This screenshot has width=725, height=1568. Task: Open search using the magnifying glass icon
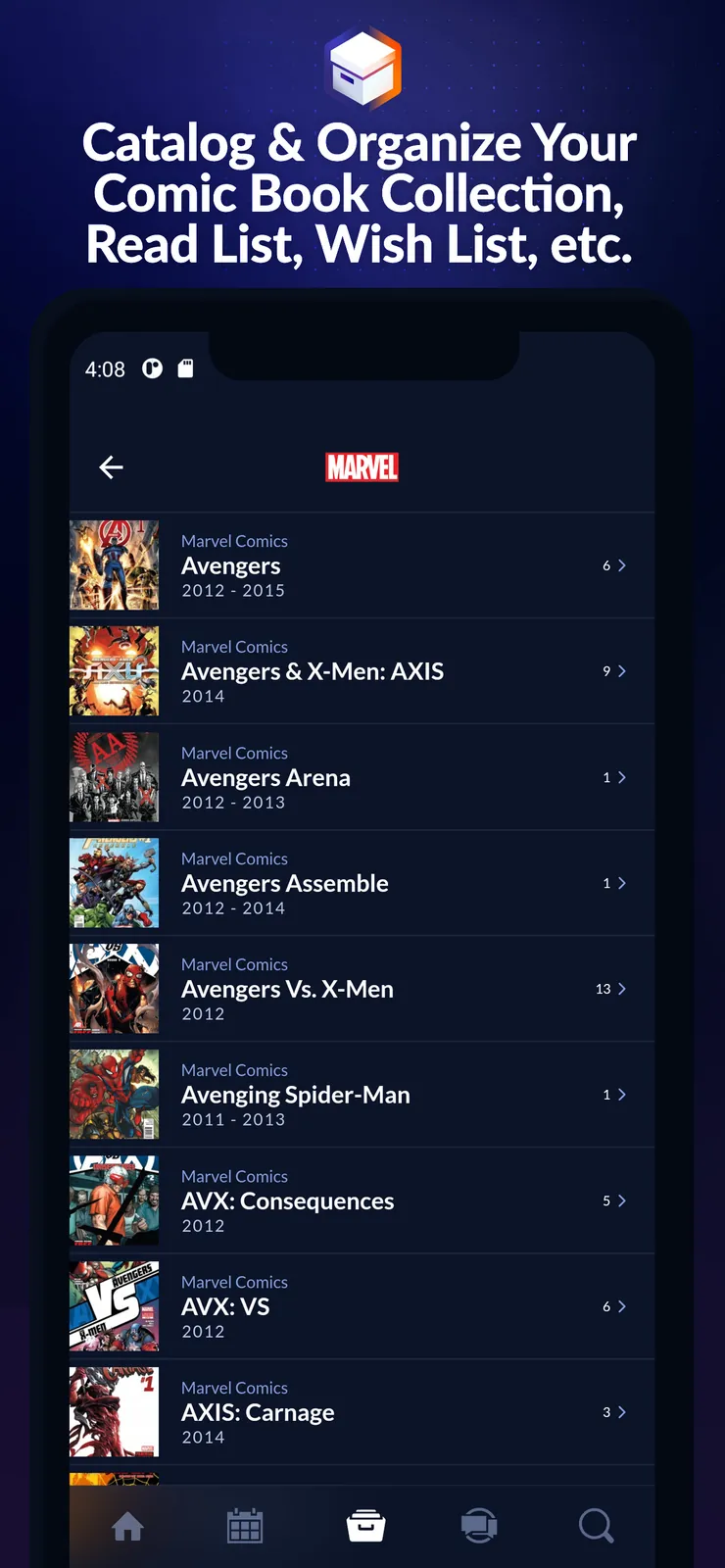point(597,1525)
